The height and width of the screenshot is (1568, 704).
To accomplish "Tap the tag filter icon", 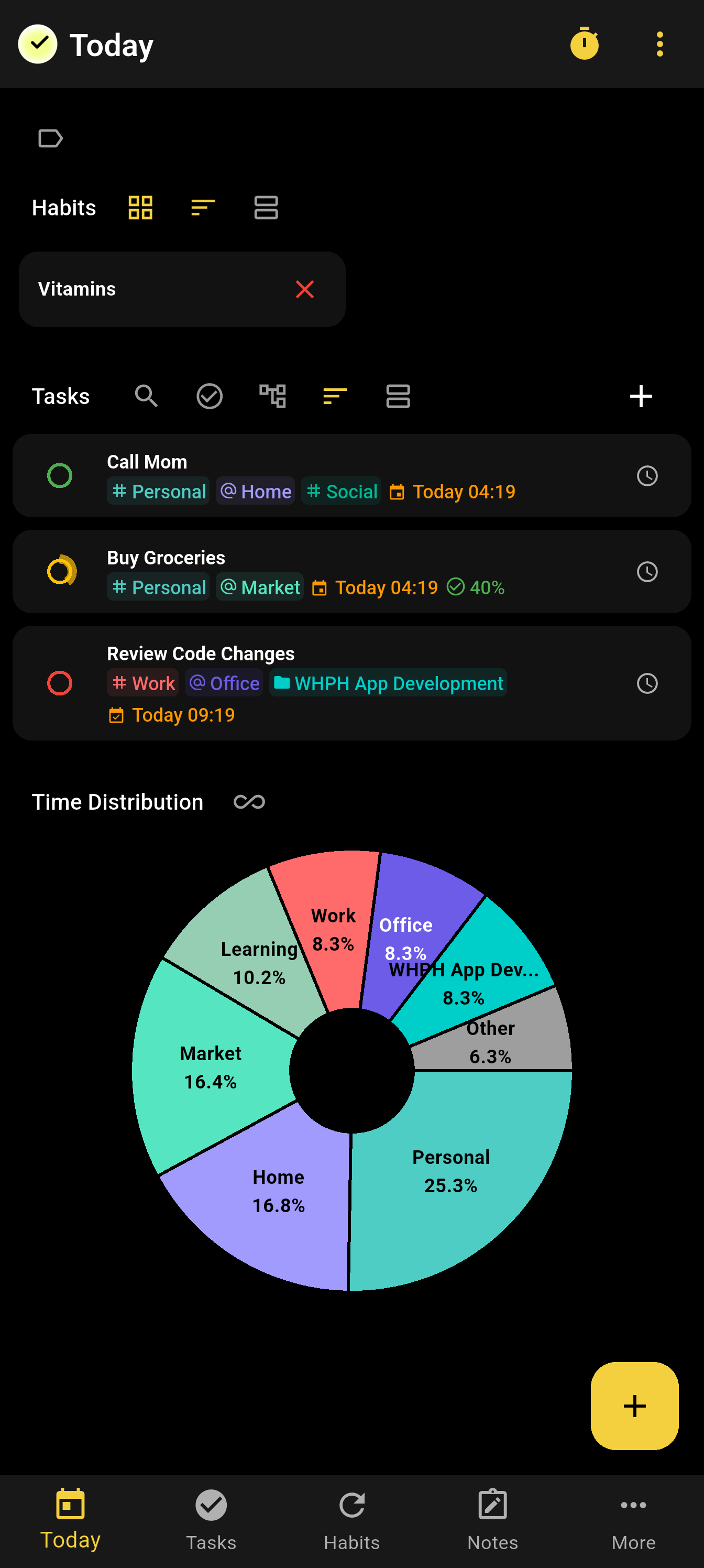I will point(50,139).
